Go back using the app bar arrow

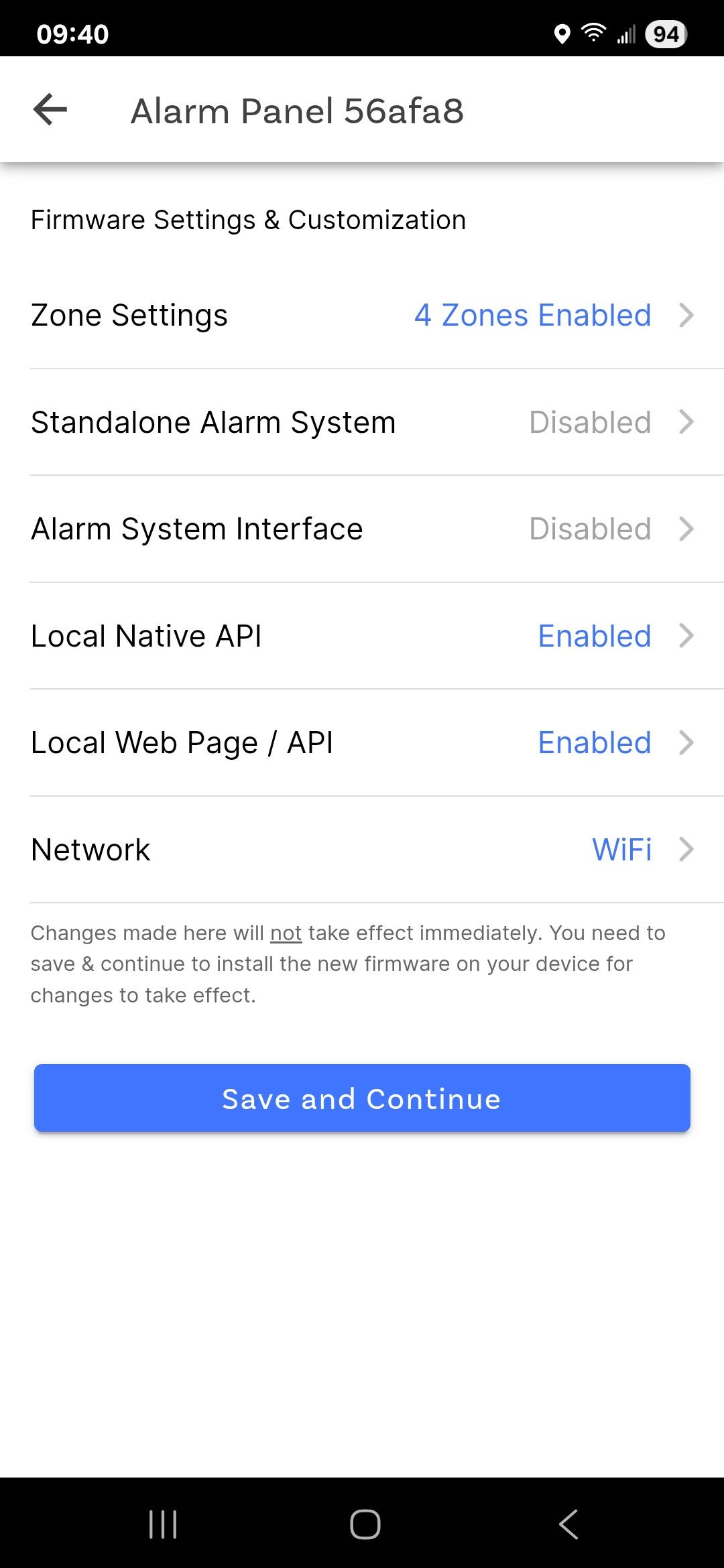pos(50,109)
